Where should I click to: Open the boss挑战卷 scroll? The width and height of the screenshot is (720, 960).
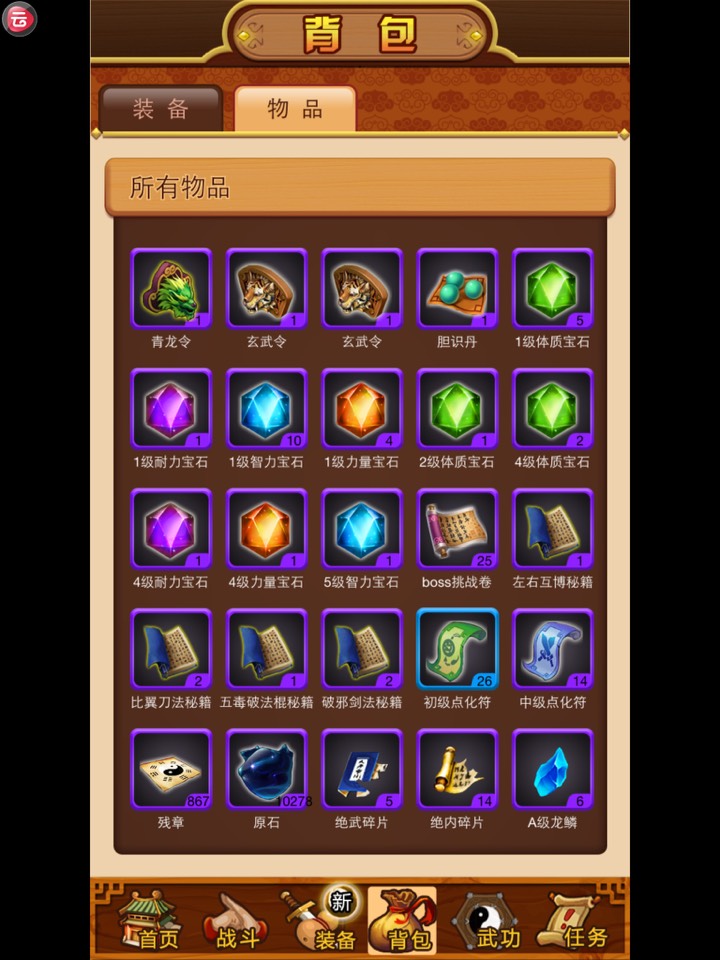click(x=457, y=529)
